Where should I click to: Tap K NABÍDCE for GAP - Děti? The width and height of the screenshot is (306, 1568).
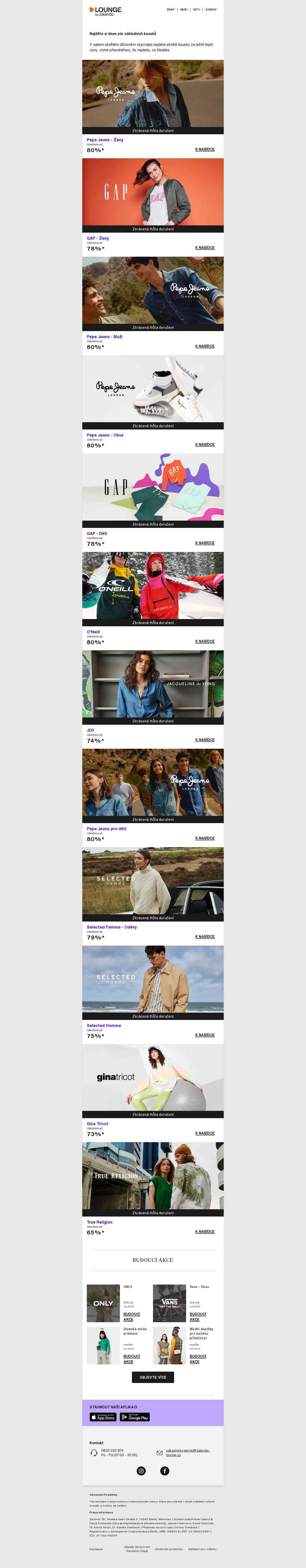204,543
